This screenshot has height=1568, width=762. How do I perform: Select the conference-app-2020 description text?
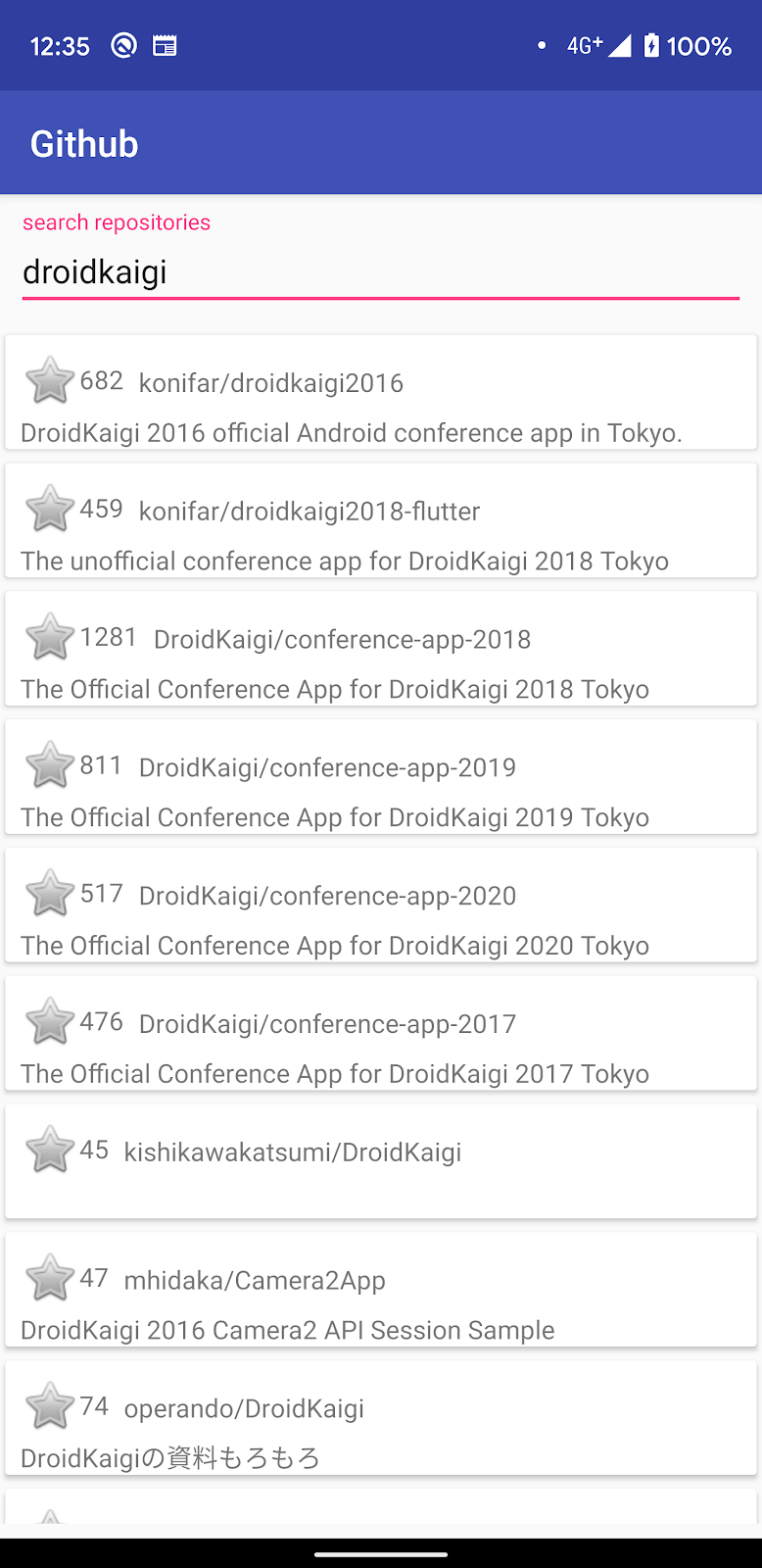click(x=333, y=945)
